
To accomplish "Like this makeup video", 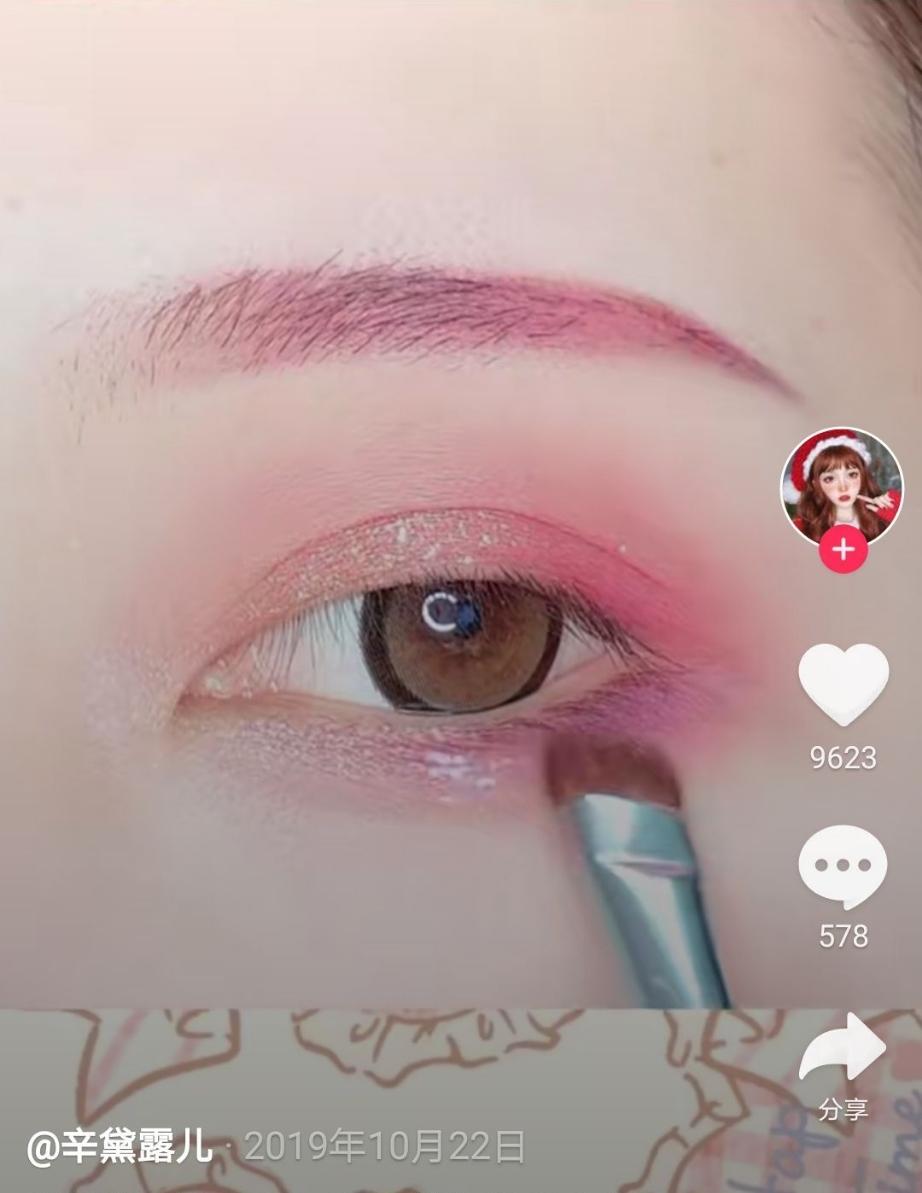I will click(x=843, y=684).
